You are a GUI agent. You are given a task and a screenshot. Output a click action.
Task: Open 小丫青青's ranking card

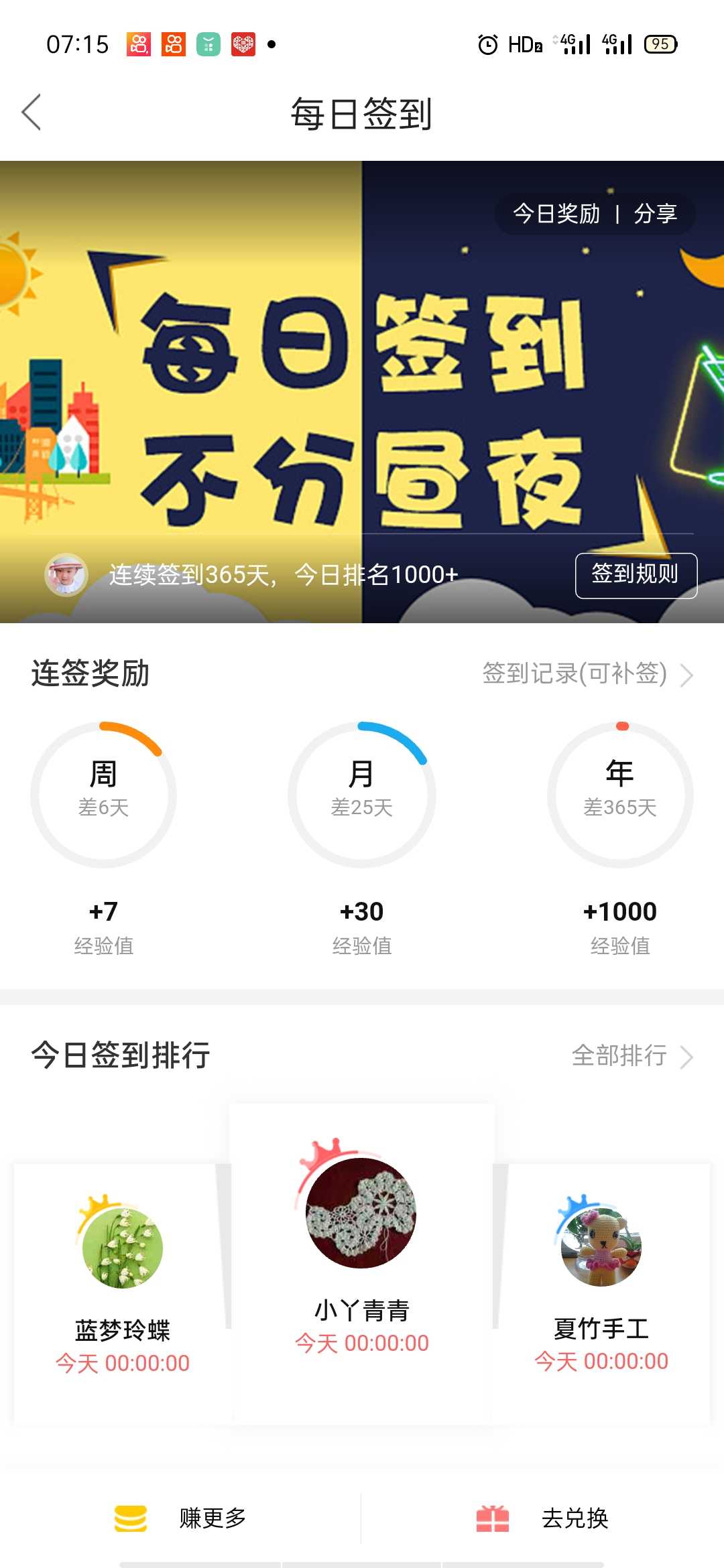coord(362,1262)
